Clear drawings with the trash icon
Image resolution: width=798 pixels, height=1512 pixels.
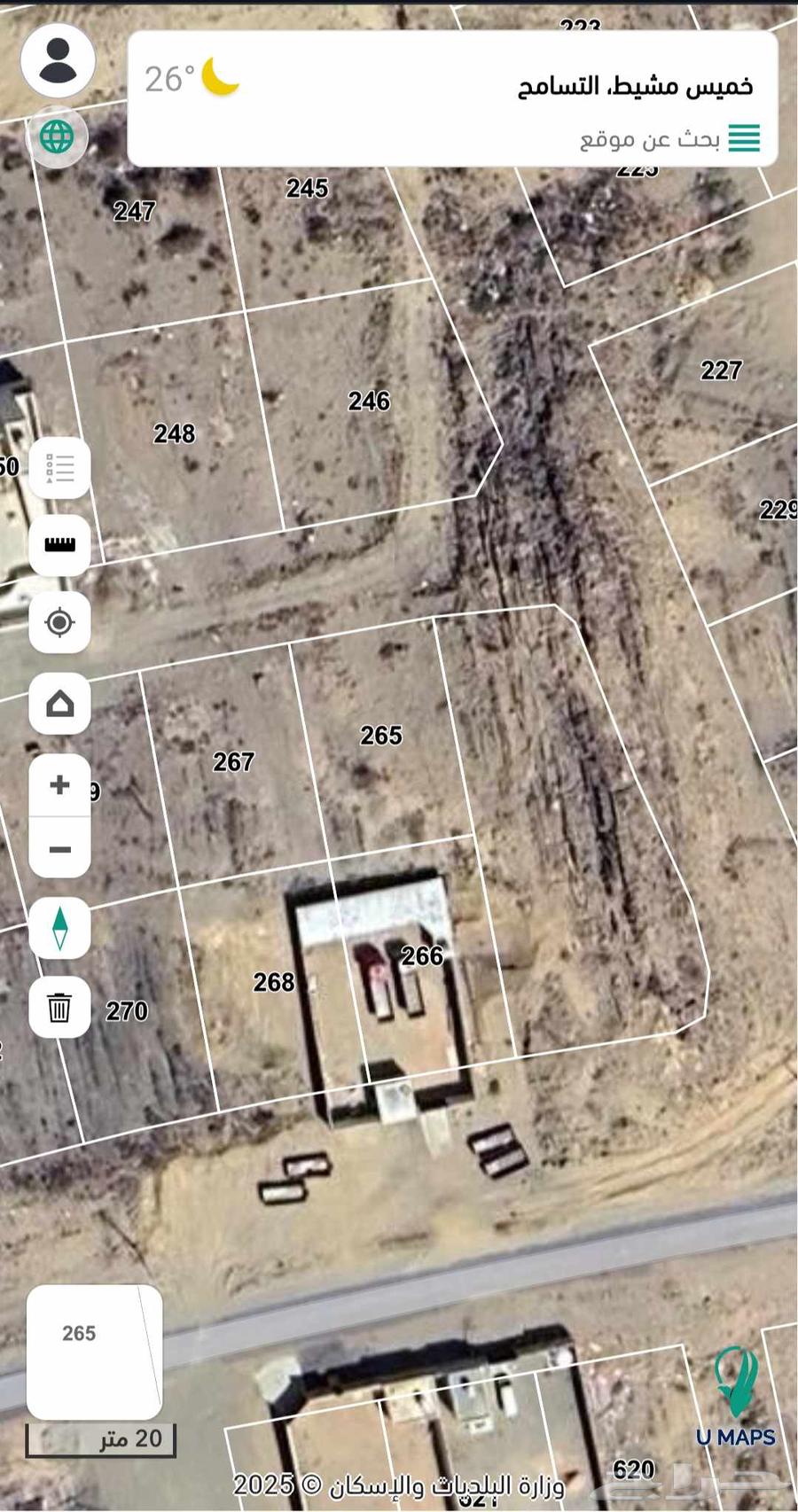(x=59, y=1008)
